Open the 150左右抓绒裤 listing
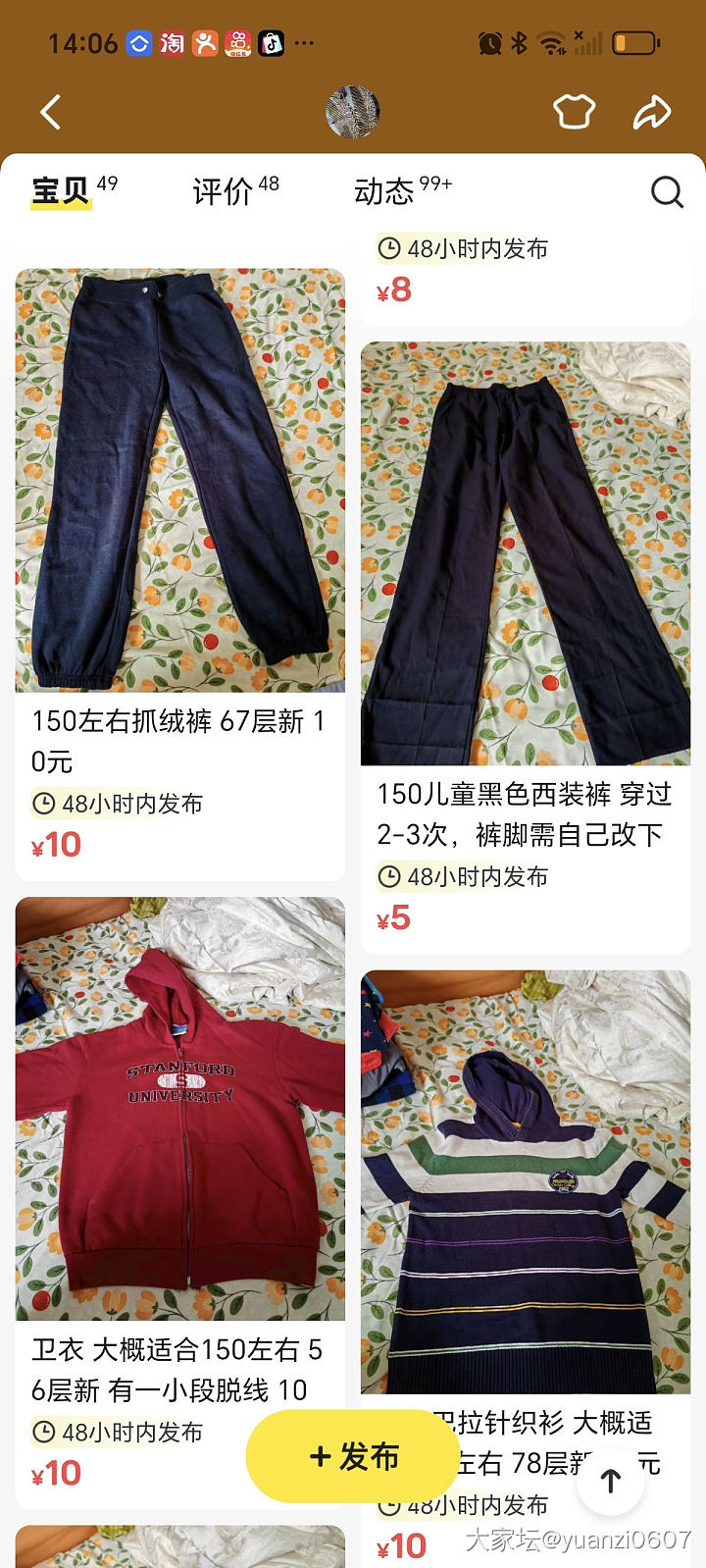 [x=180, y=481]
